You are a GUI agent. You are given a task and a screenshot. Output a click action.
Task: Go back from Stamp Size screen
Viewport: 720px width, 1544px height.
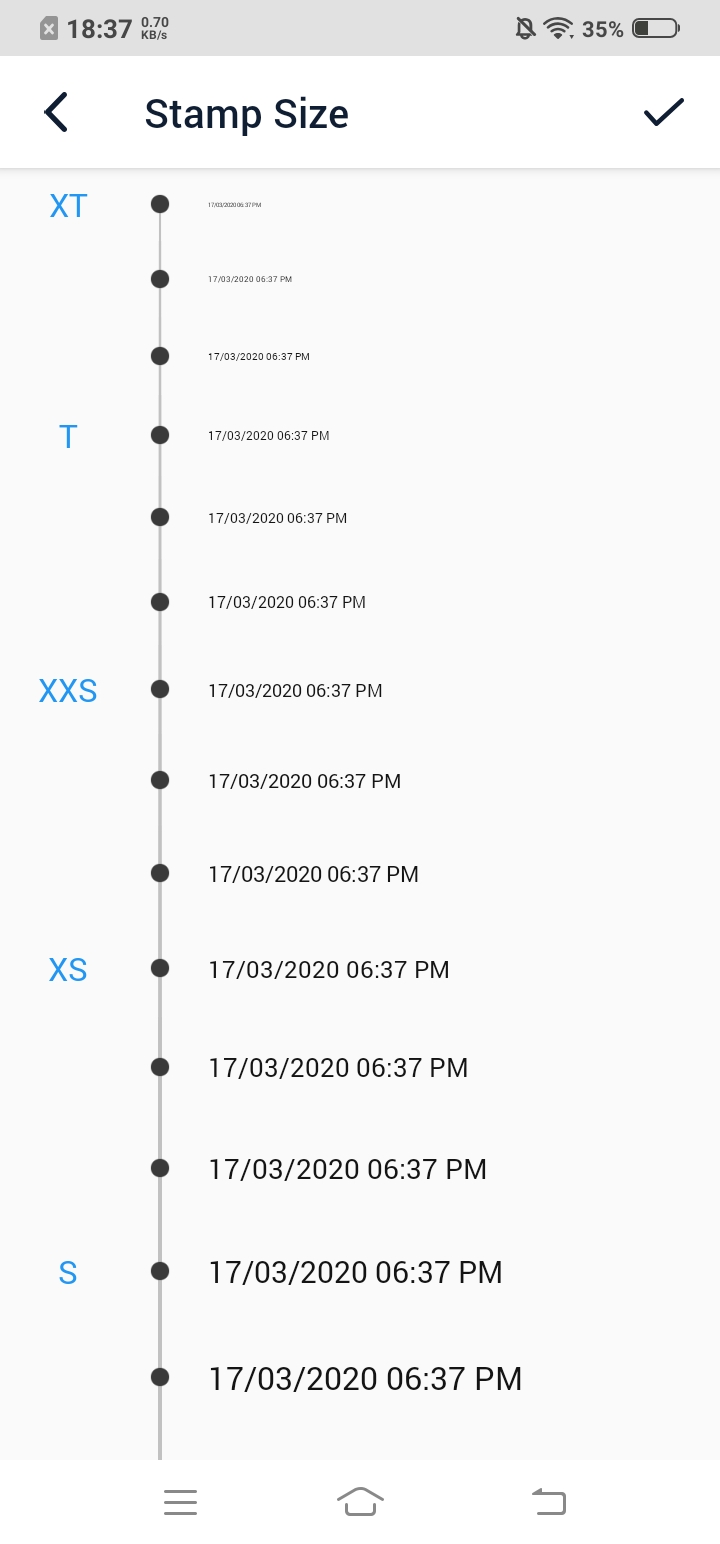coord(56,112)
